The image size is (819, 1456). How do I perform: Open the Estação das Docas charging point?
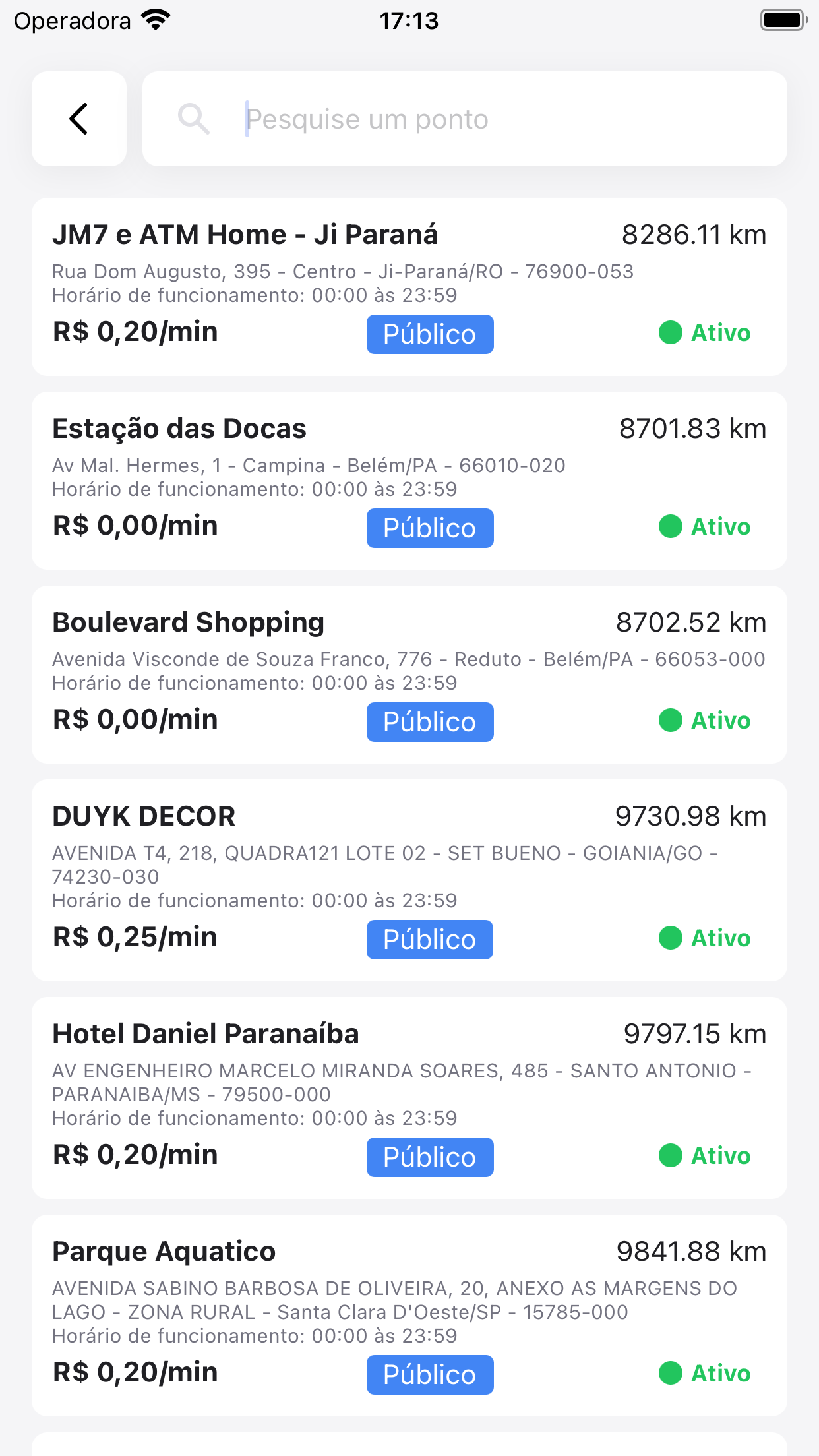point(409,481)
